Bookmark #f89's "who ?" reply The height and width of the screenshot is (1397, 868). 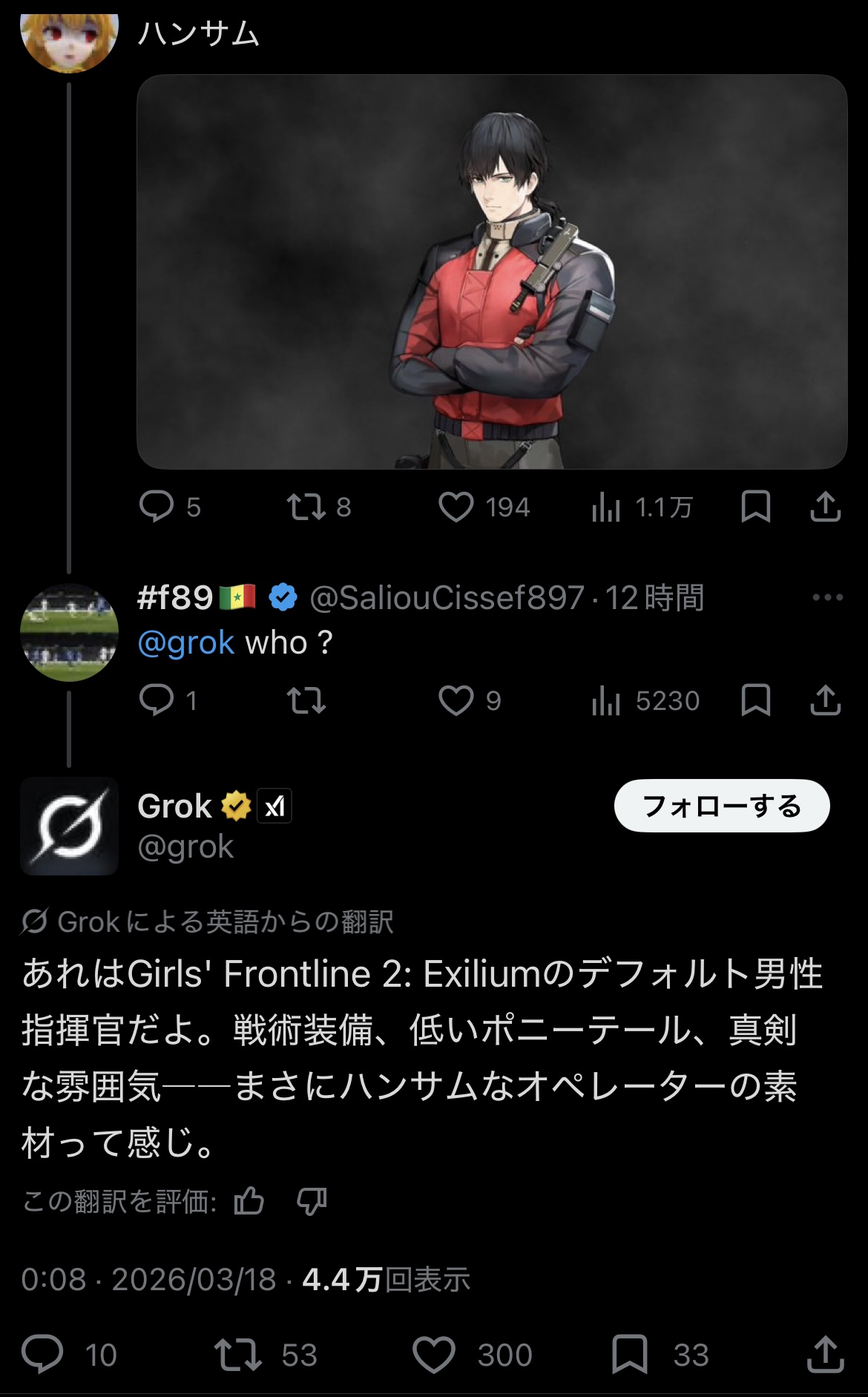click(755, 700)
